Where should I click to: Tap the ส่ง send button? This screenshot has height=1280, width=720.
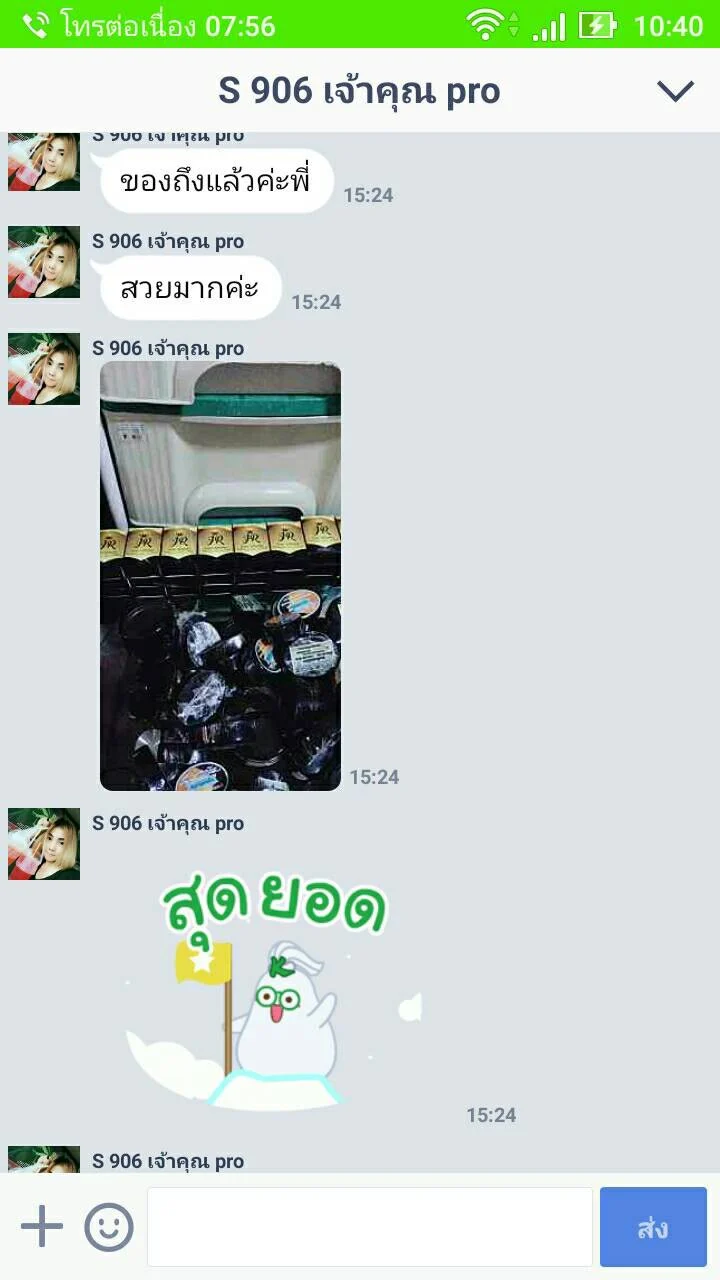click(x=653, y=1227)
